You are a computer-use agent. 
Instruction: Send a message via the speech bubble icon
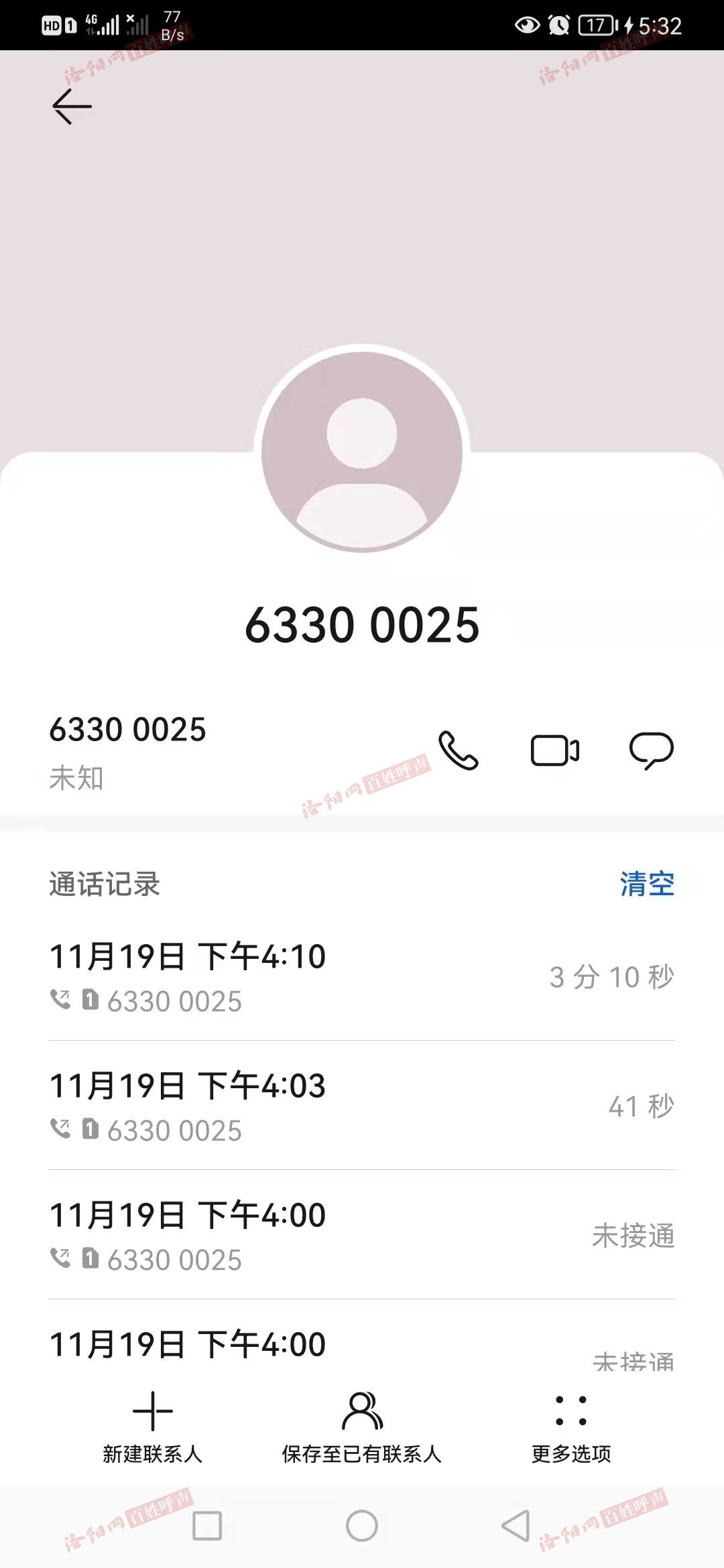(652, 750)
